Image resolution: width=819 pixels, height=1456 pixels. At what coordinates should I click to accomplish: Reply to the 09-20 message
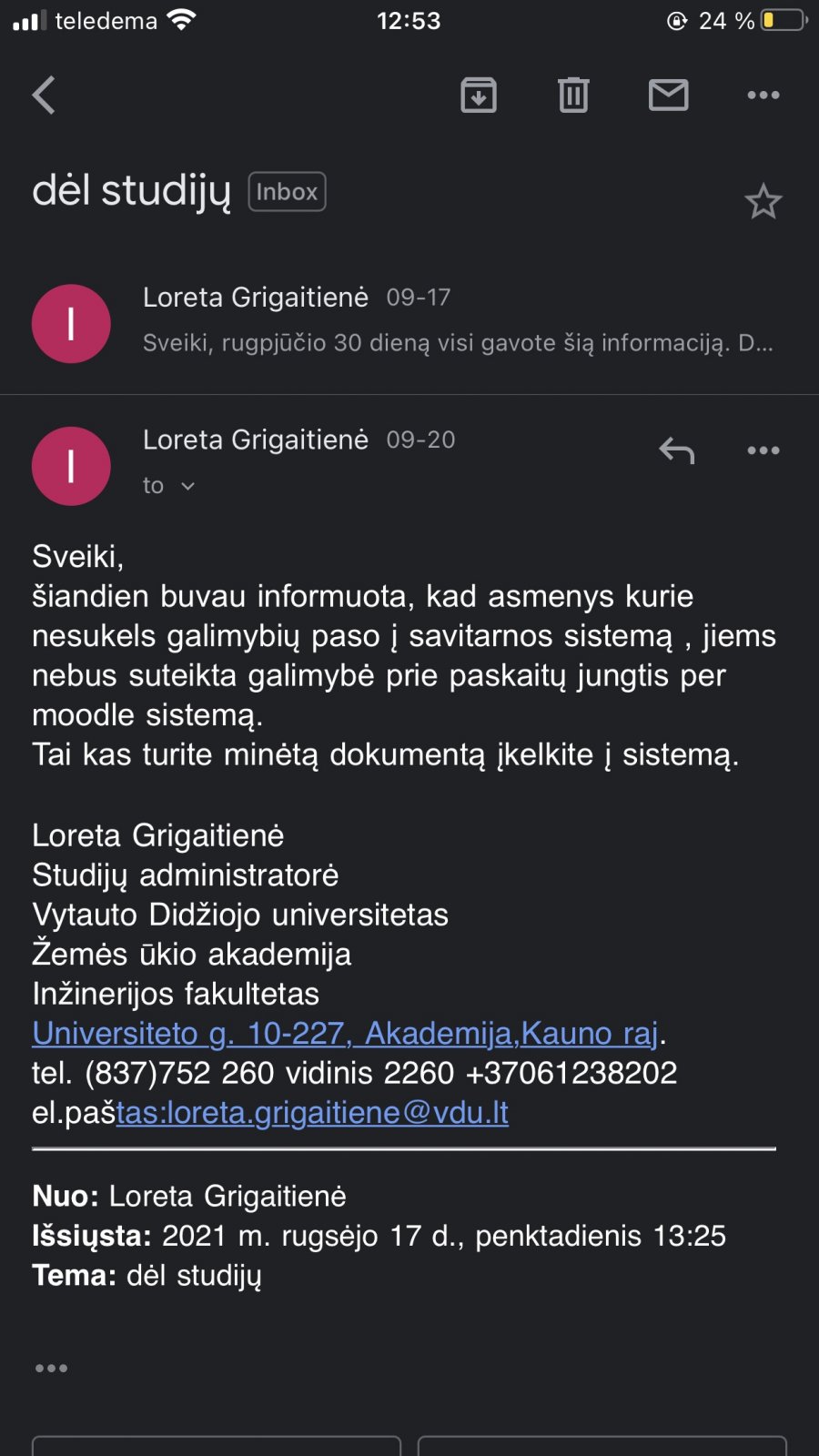coord(677,450)
